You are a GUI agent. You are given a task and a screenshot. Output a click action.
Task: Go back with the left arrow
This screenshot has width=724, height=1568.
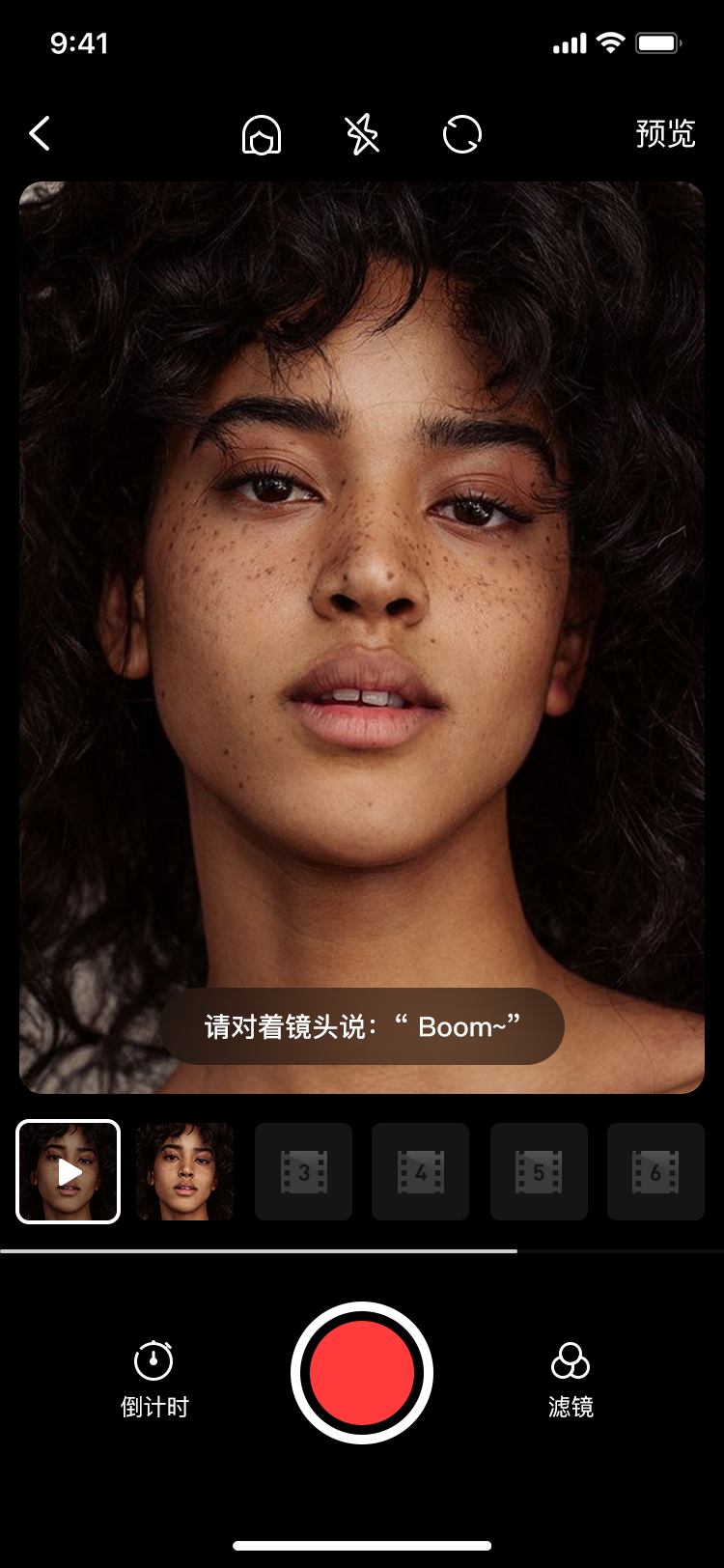pos(40,134)
